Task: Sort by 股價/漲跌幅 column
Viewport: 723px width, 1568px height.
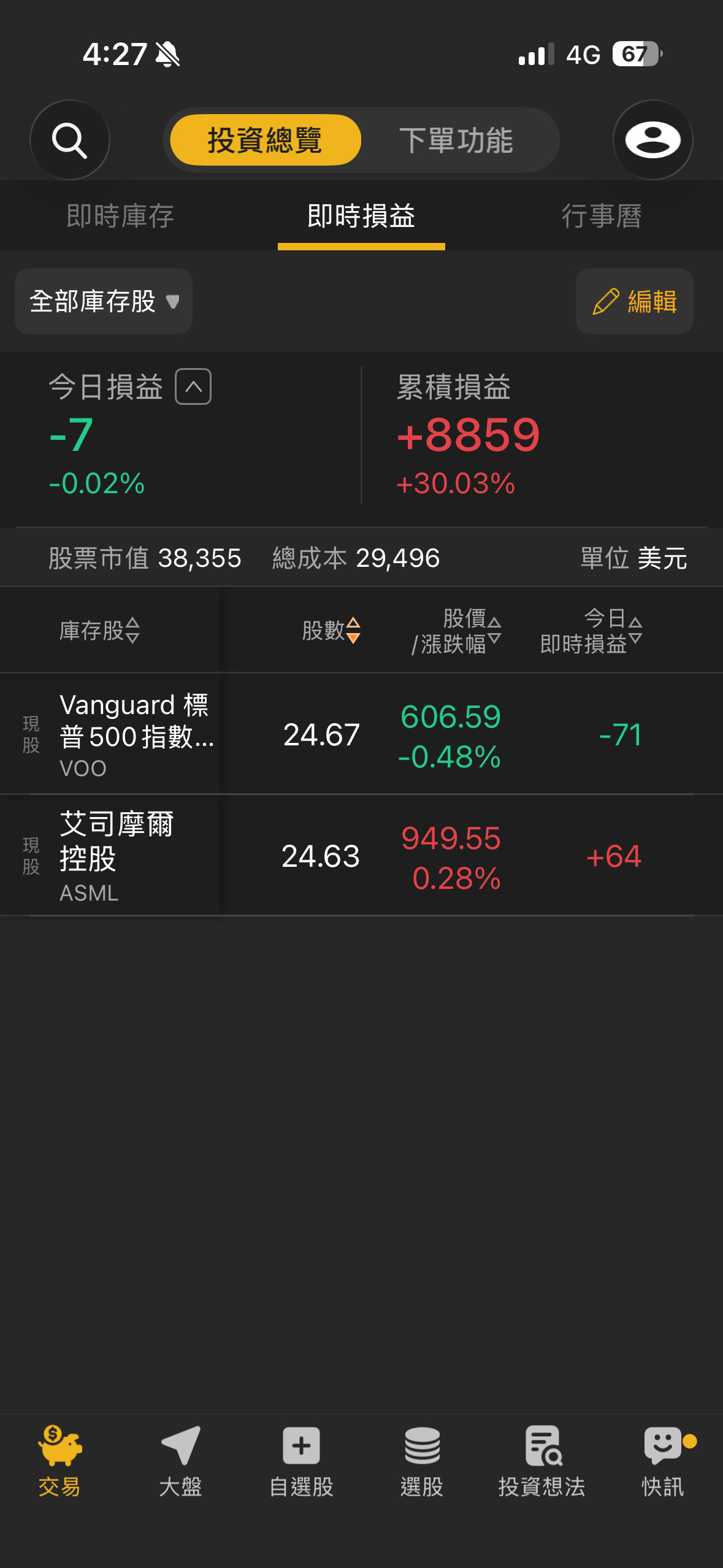Action: coord(457,631)
